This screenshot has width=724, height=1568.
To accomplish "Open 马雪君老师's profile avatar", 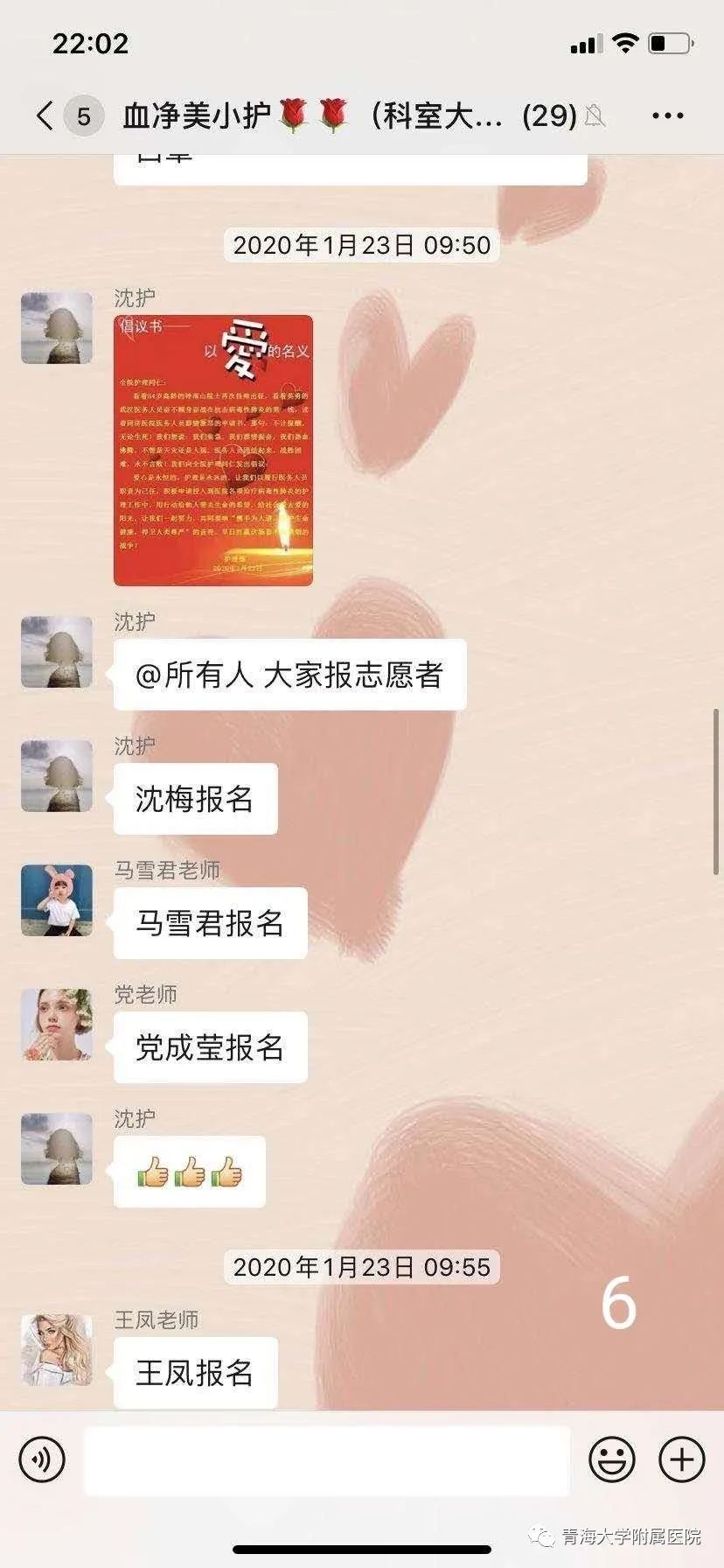I will (57, 900).
